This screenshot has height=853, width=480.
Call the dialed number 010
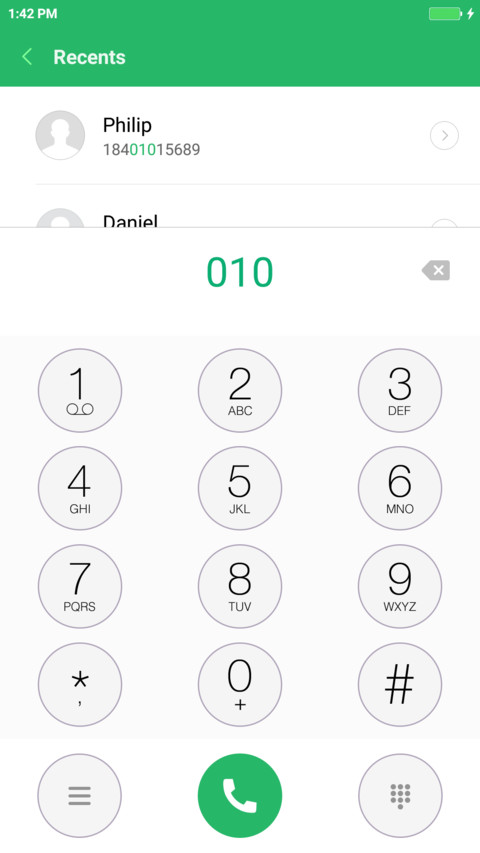[240, 796]
